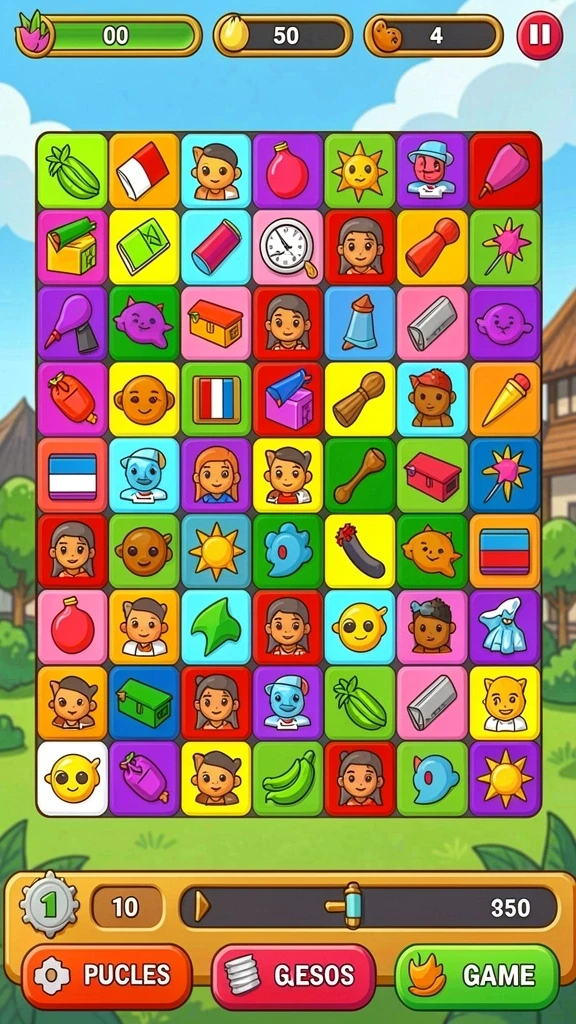Select the dark eggplant tile on yellow
The image size is (576, 1024).
click(x=360, y=551)
